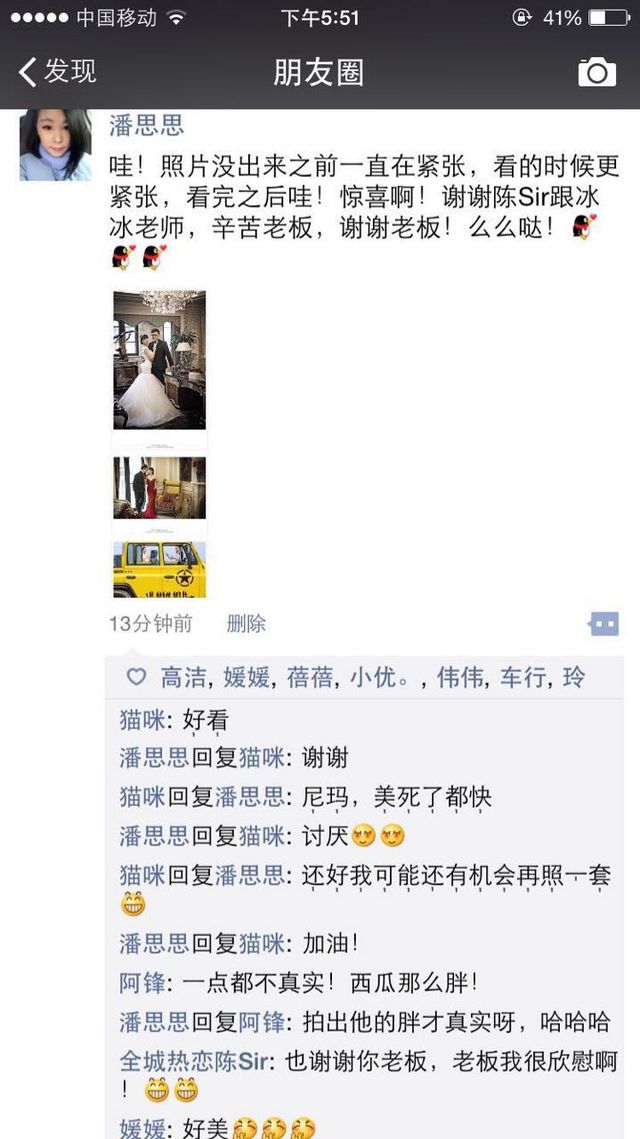Open 小优。 from the likes list
This screenshot has height=1139, width=640.
[383, 678]
